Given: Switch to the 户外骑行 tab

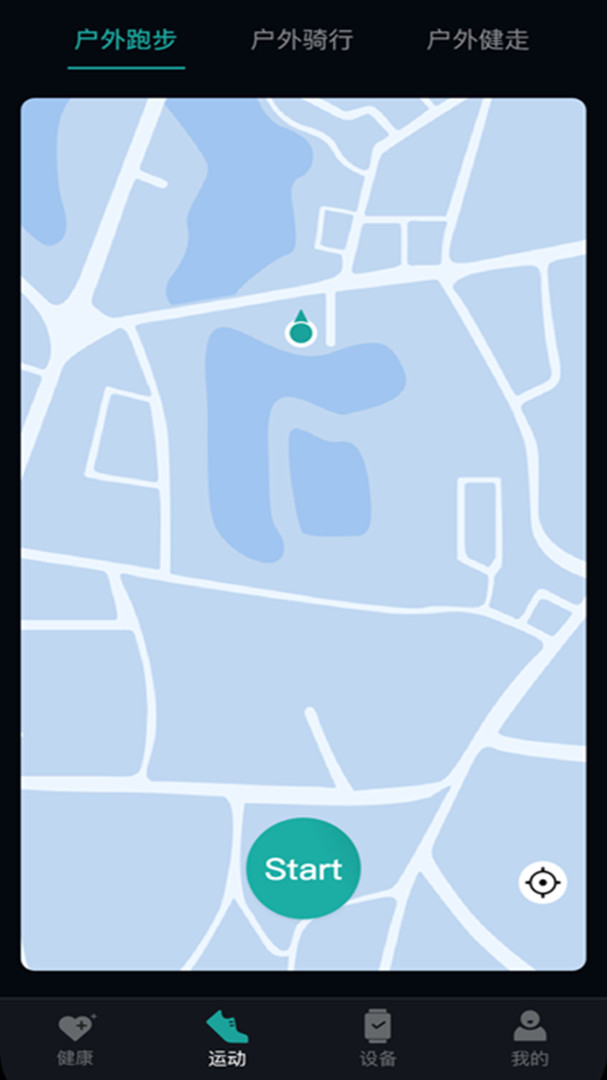Looking at the screenshot, I should [x=302, y=41].
